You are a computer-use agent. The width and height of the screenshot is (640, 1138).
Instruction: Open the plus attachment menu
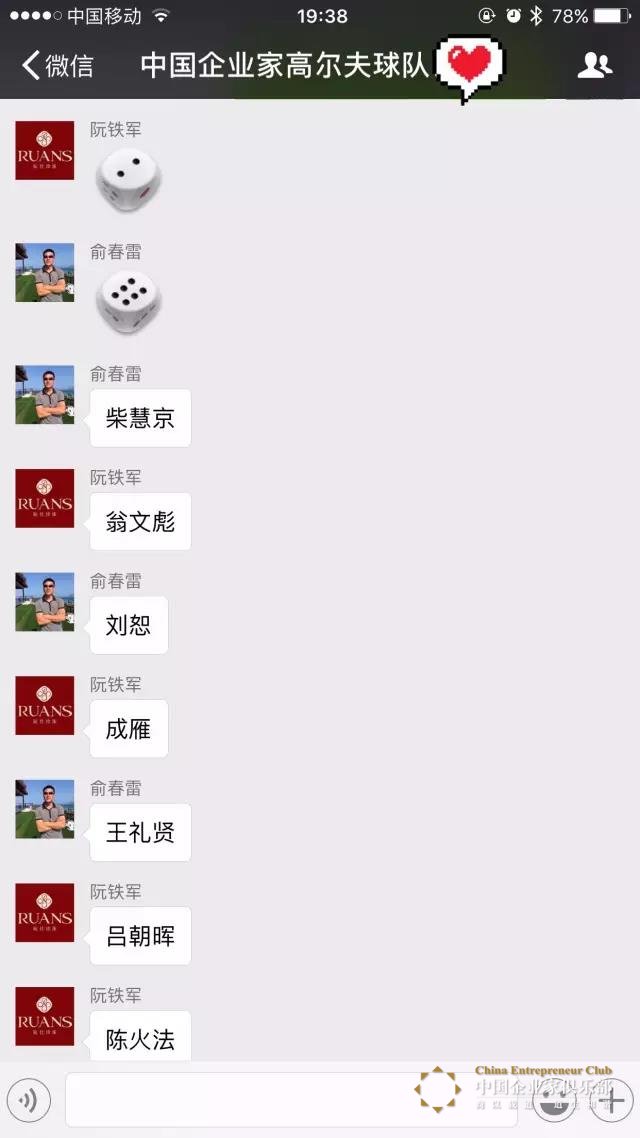coord(610,1101)
